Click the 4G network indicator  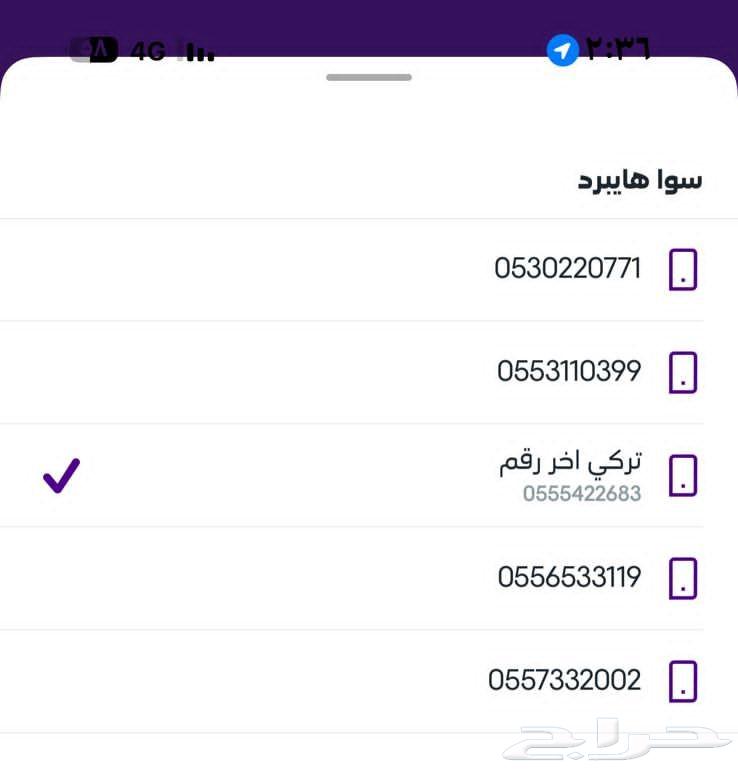coord(146,50)
